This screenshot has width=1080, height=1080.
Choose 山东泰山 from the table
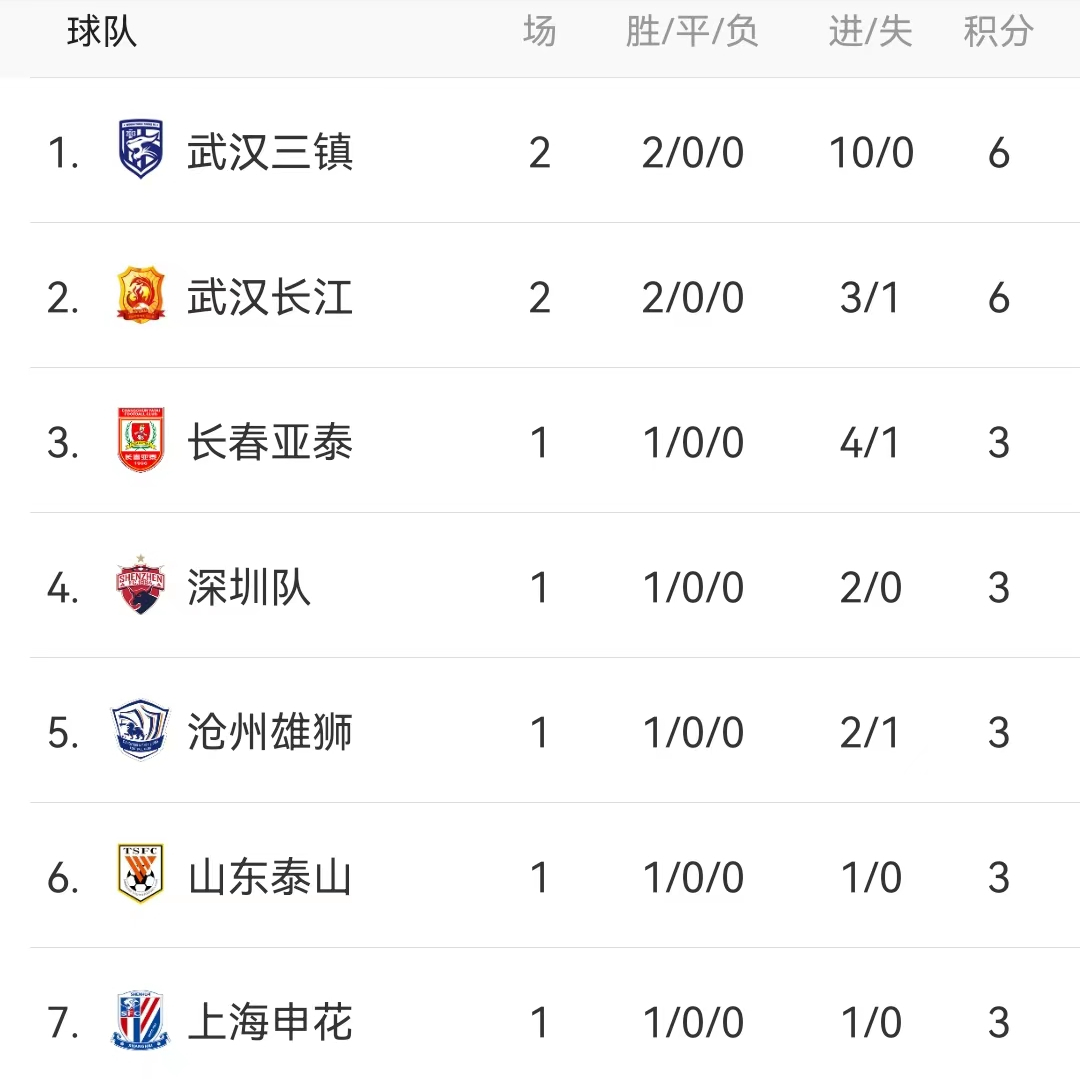[270, 878]
